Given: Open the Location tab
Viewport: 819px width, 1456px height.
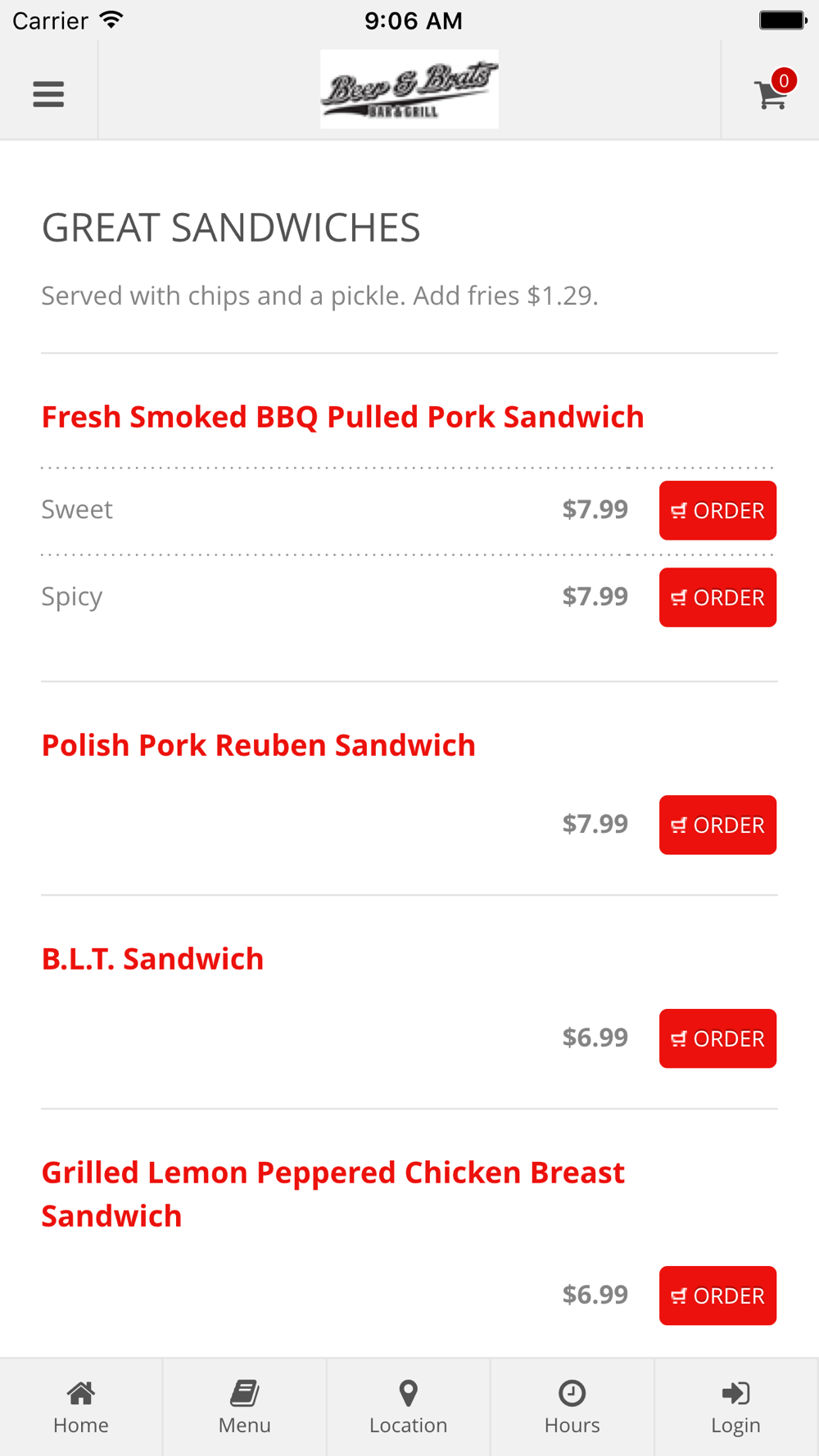Looking at the screenshot, I should coord(408,1407).
